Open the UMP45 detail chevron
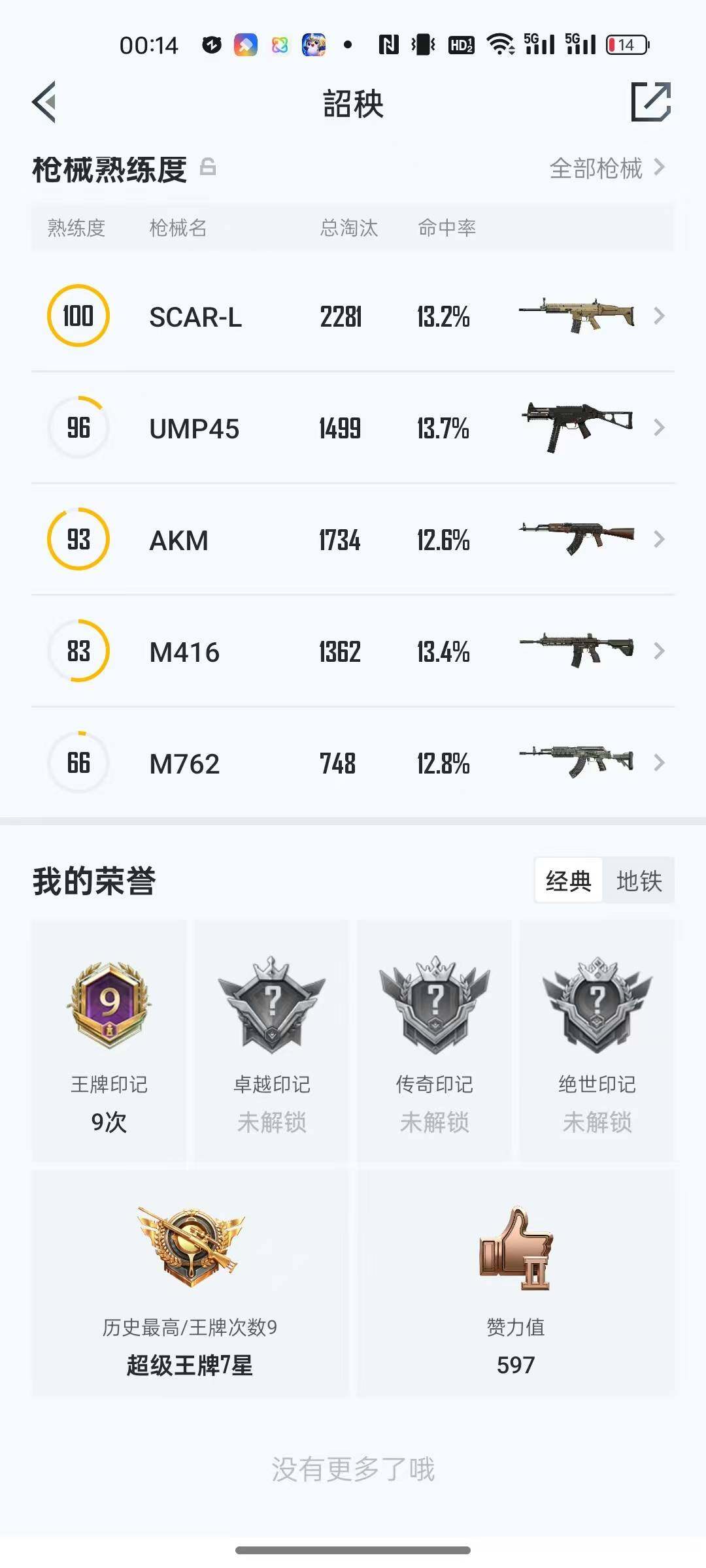This screenshot has height=1568, width=706. click(659, 428)
